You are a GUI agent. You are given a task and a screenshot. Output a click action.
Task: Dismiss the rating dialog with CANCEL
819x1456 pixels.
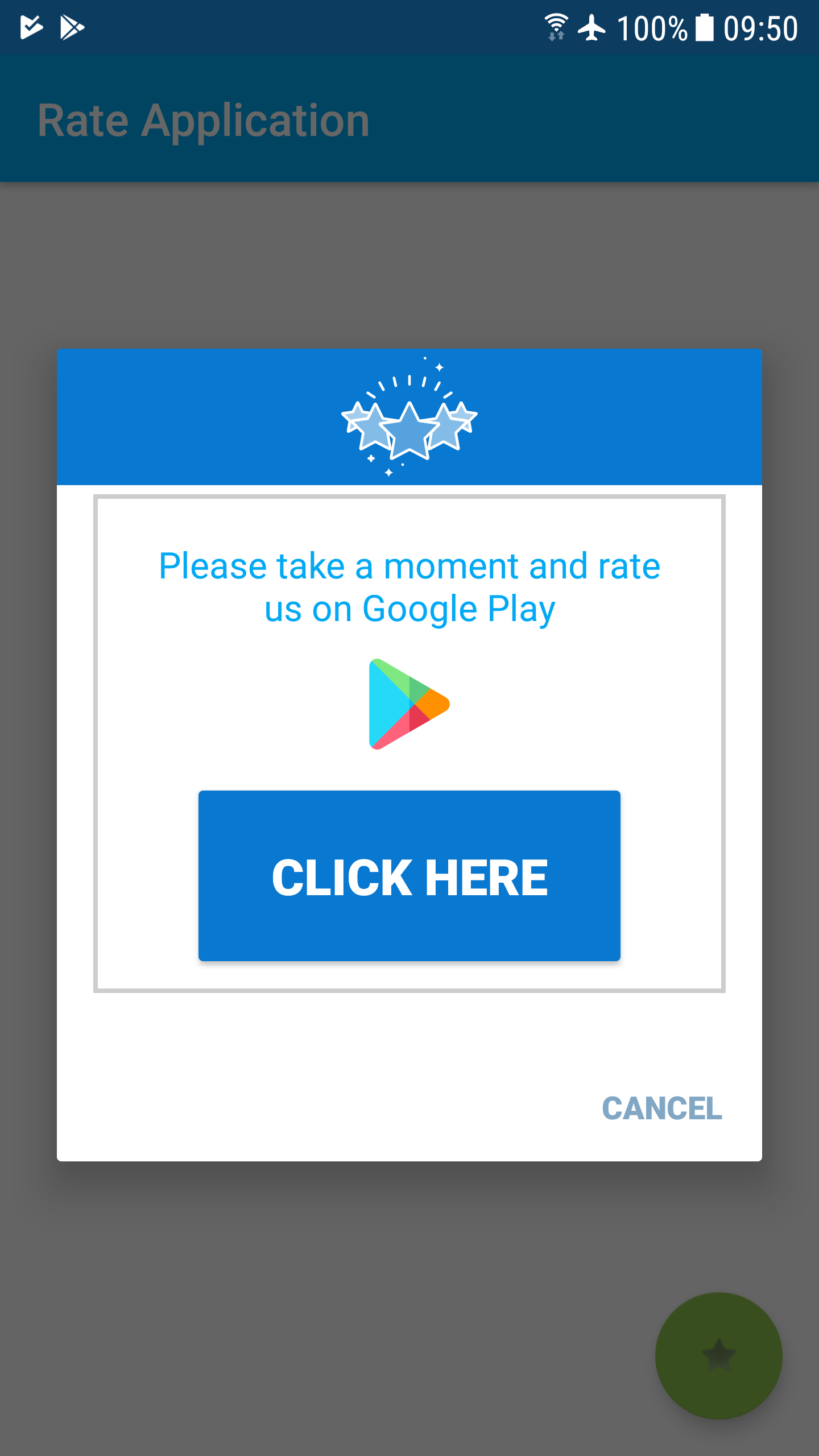(662, 1108)
